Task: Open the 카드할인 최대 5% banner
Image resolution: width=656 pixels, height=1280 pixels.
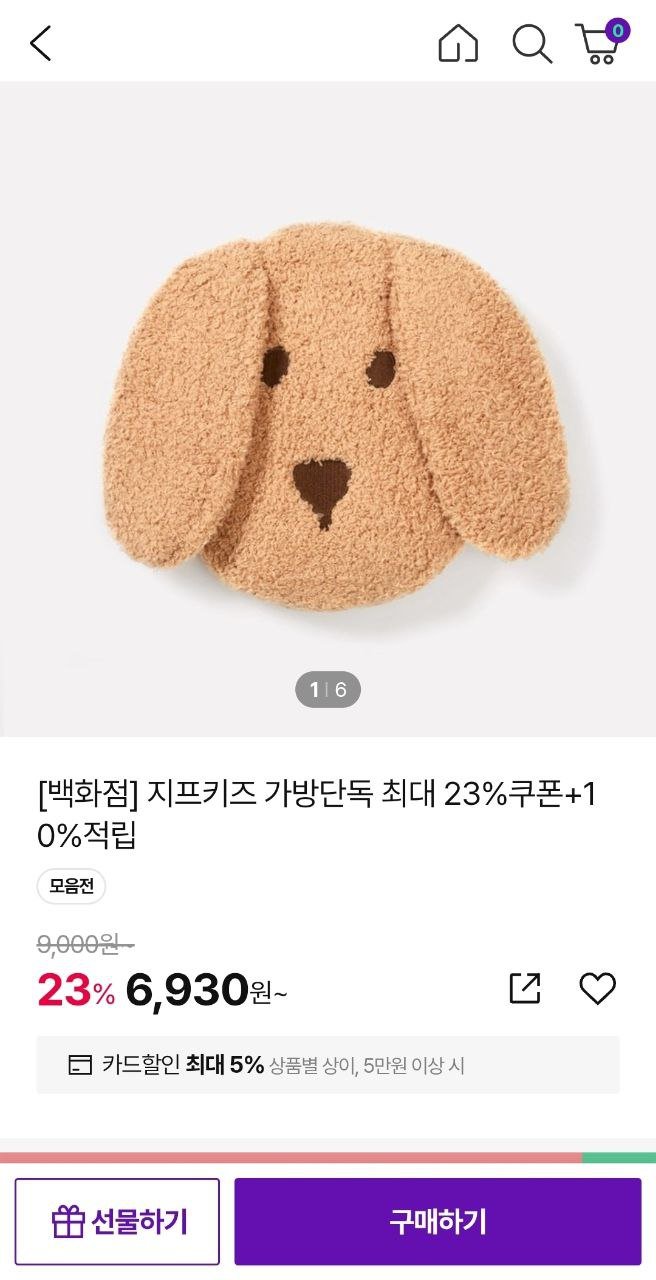Action: pos(328,1065)
